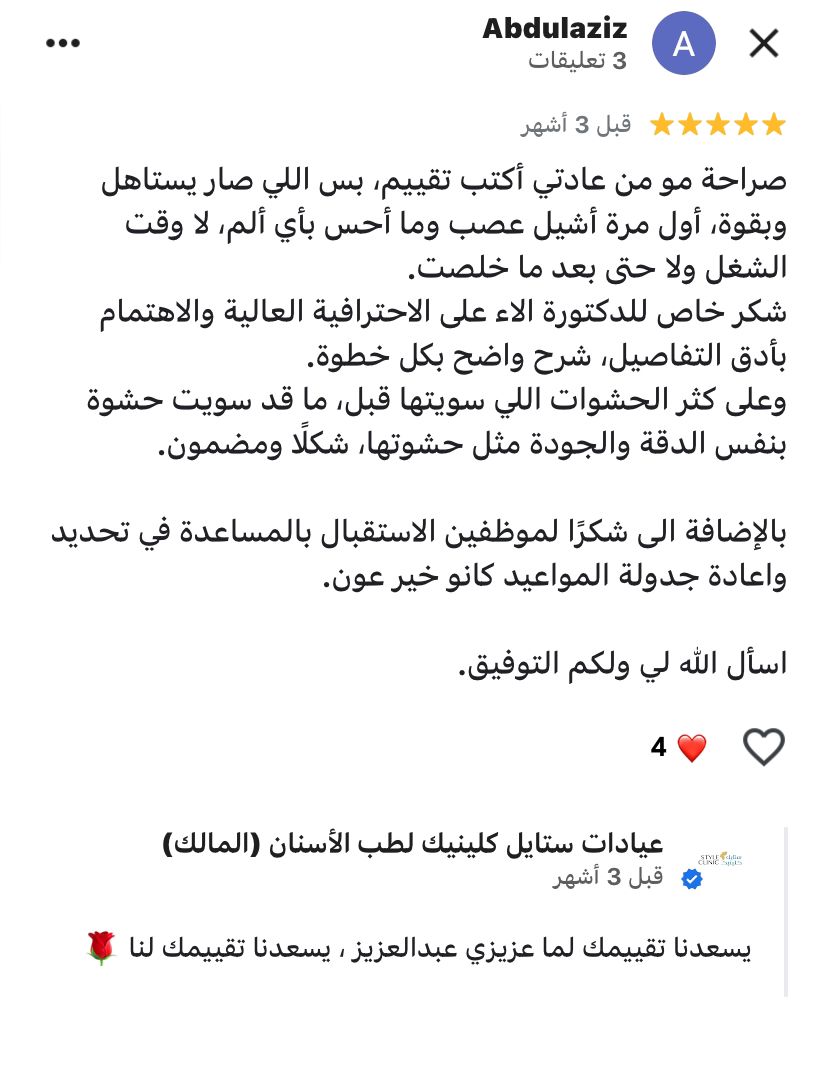Image resolution: width=828 pixels, height=1078 pixels.
Task: Click the middle star of the rating
Action: pos(717,123)
